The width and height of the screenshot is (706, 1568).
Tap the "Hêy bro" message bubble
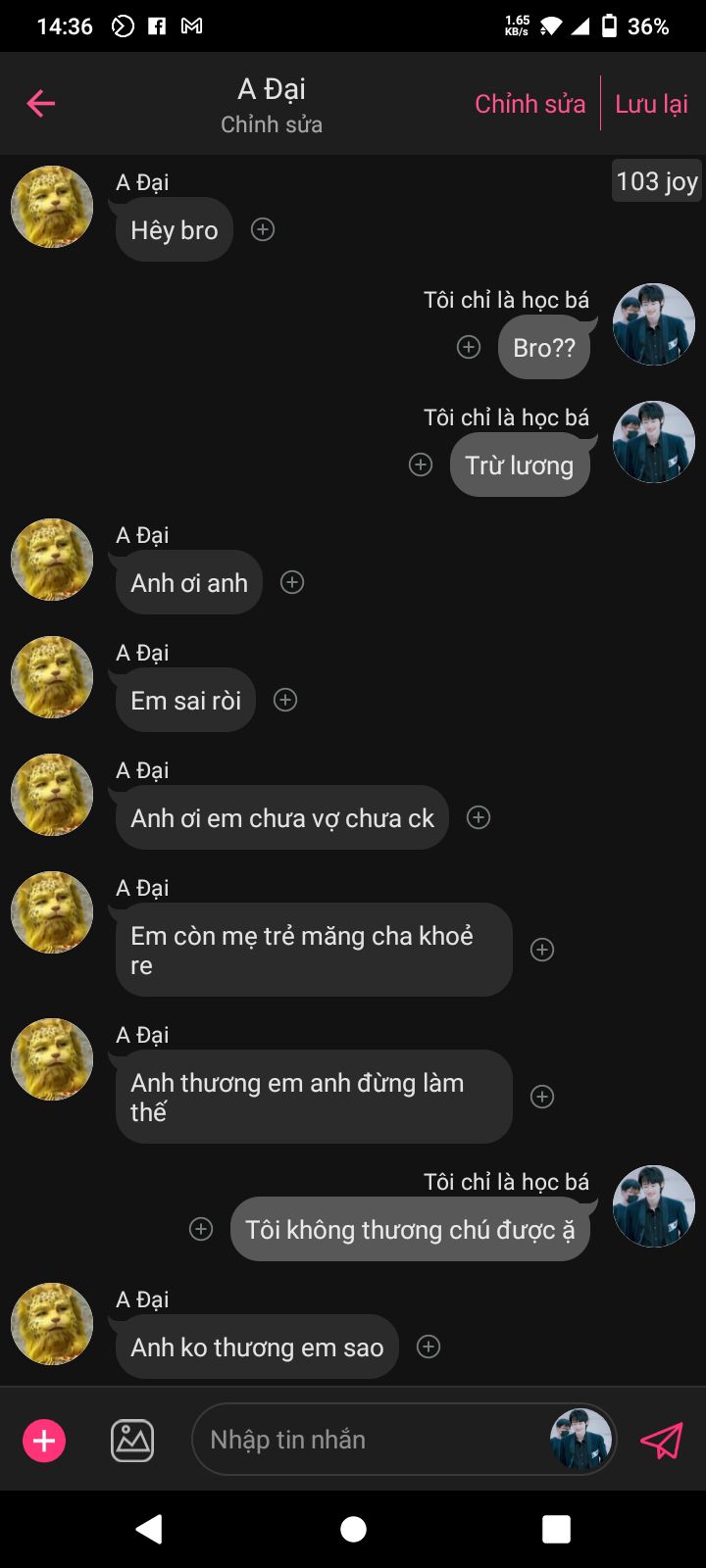(175, 229)
